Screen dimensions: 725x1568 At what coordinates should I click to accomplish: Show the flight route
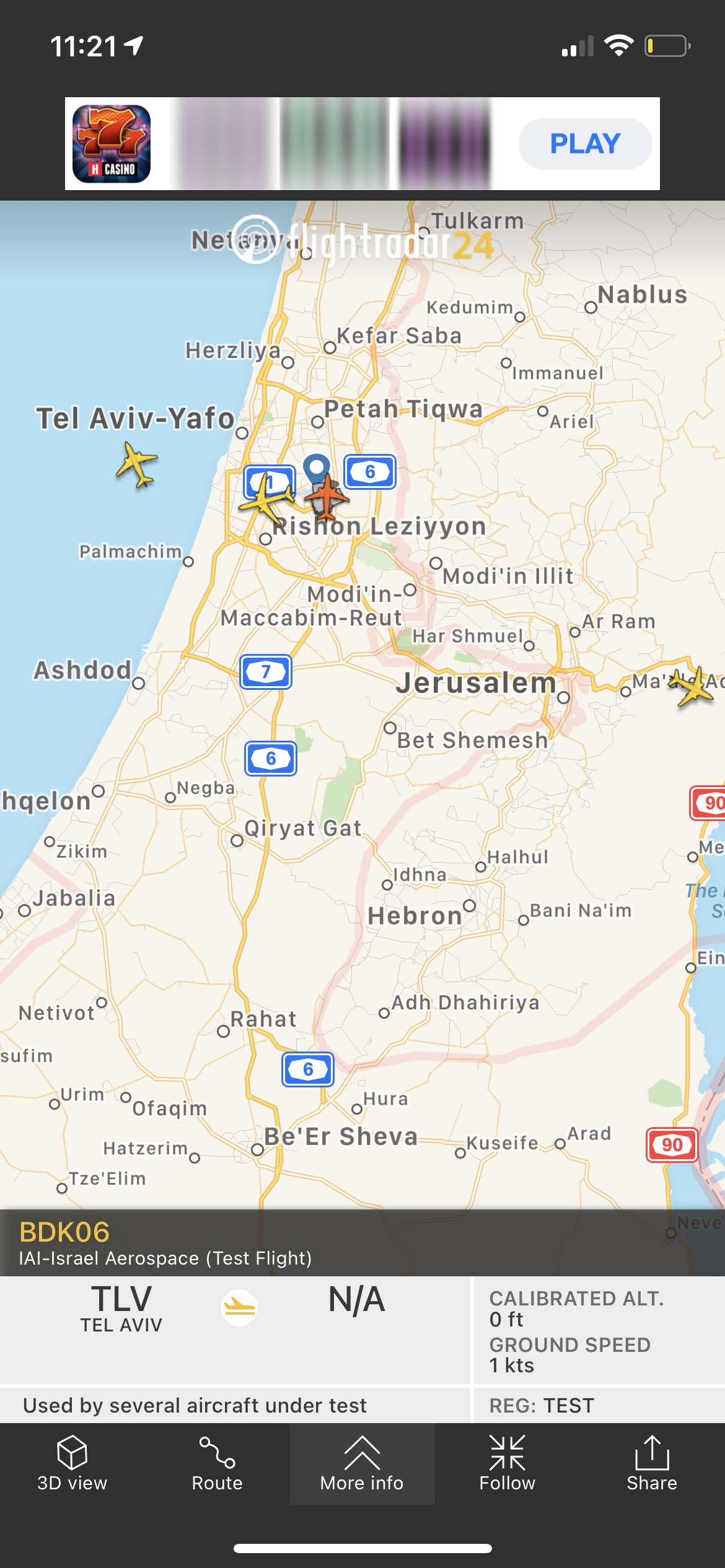point(217,1465)
